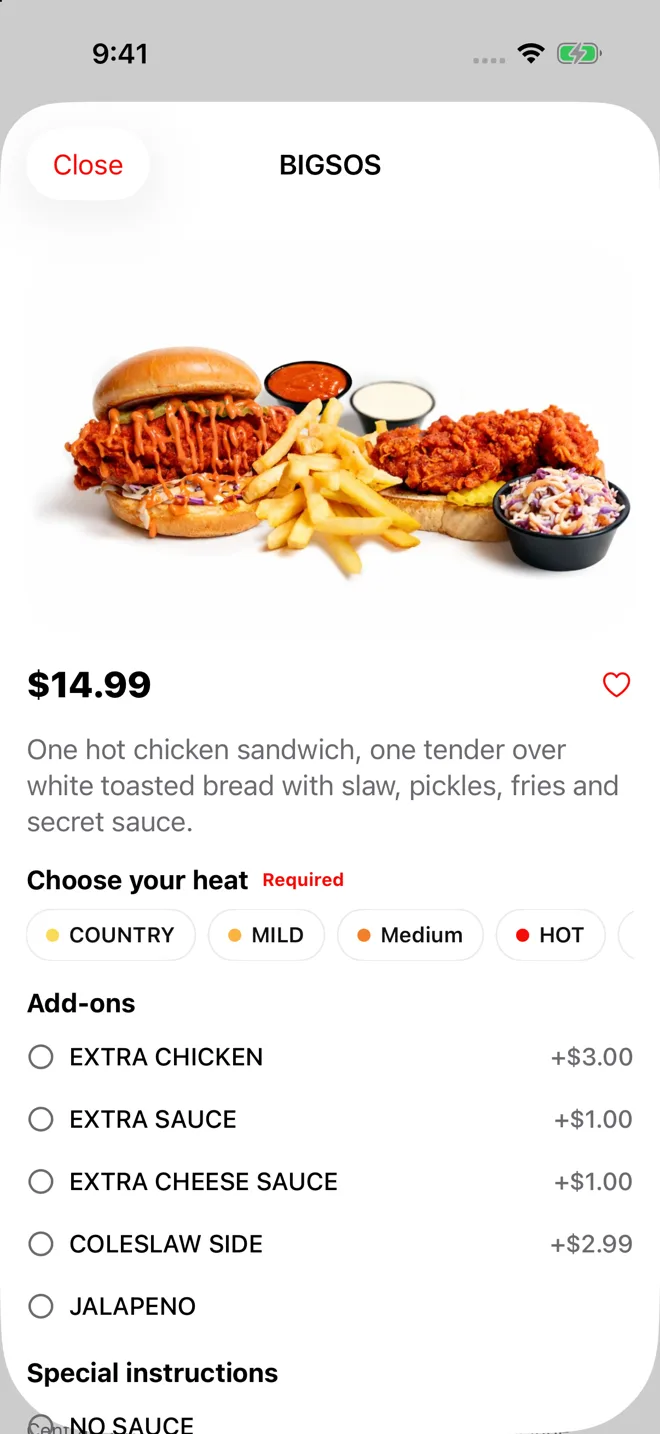
Task: Select the NO SAUCE special instruction
Action: click(330, 1424)
